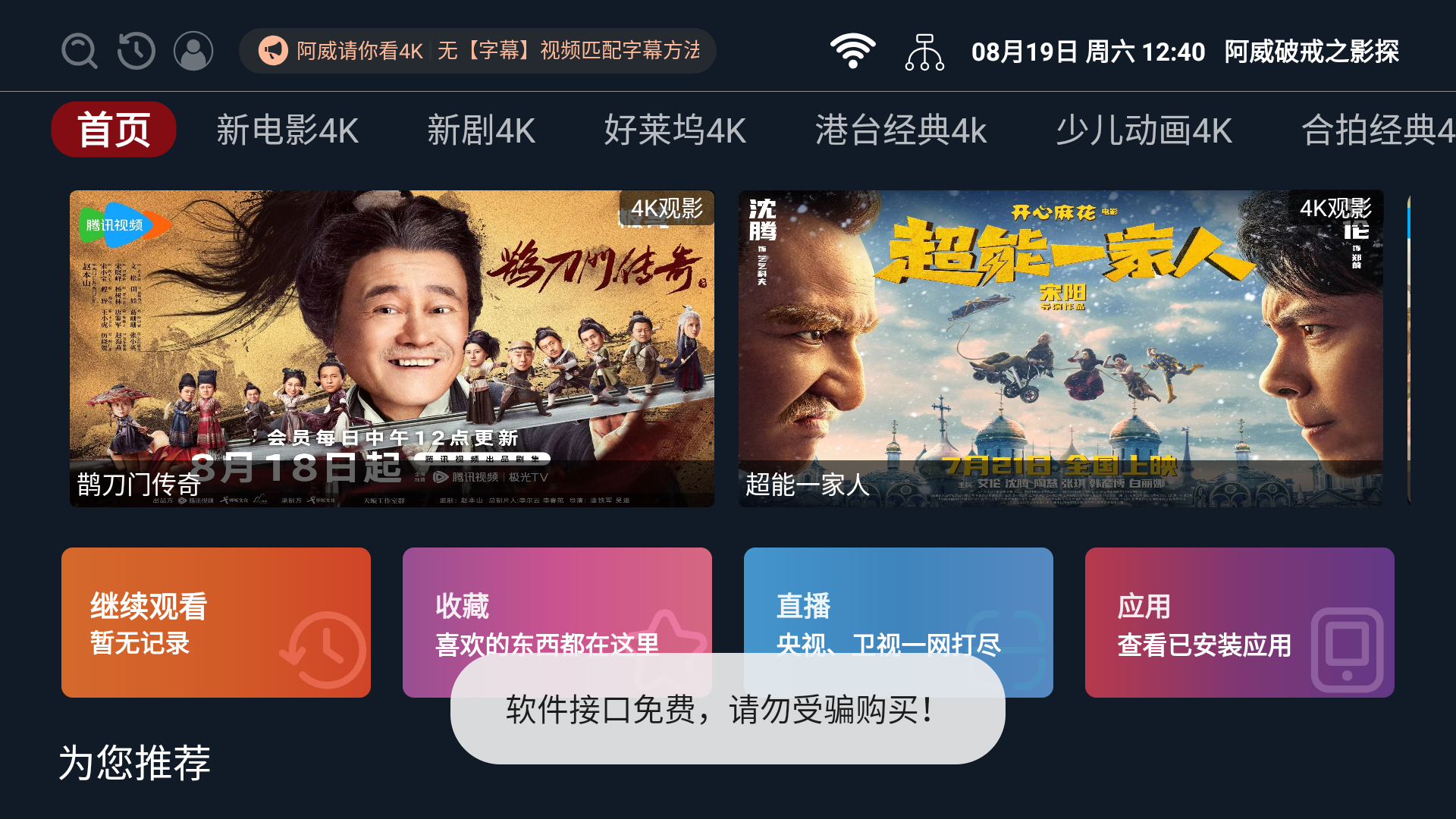Screen dimensions: 1456x819
Task: Open the 继续观看 card
Action: 216,622
